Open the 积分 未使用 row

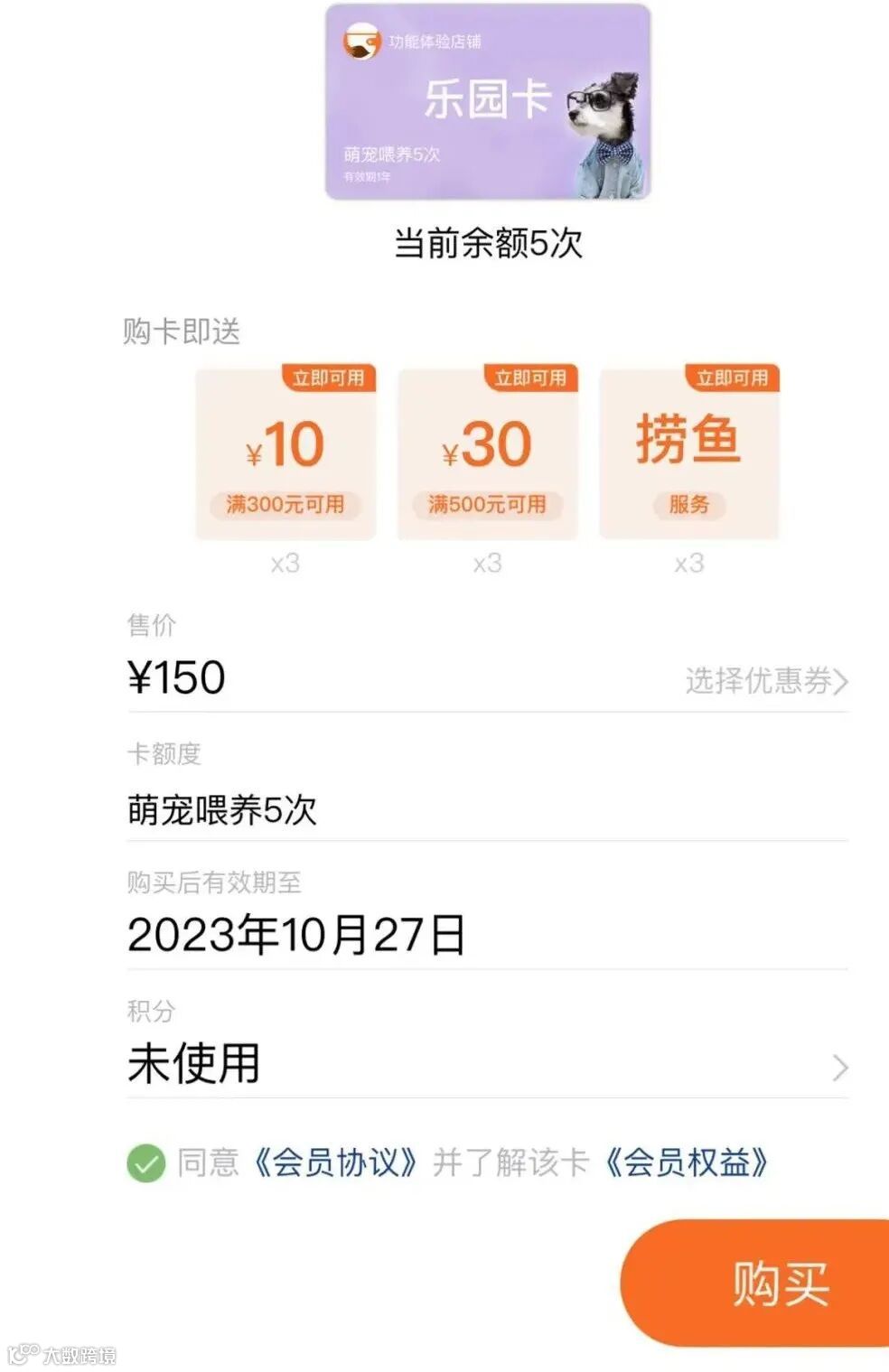(x=488, y=1049)
